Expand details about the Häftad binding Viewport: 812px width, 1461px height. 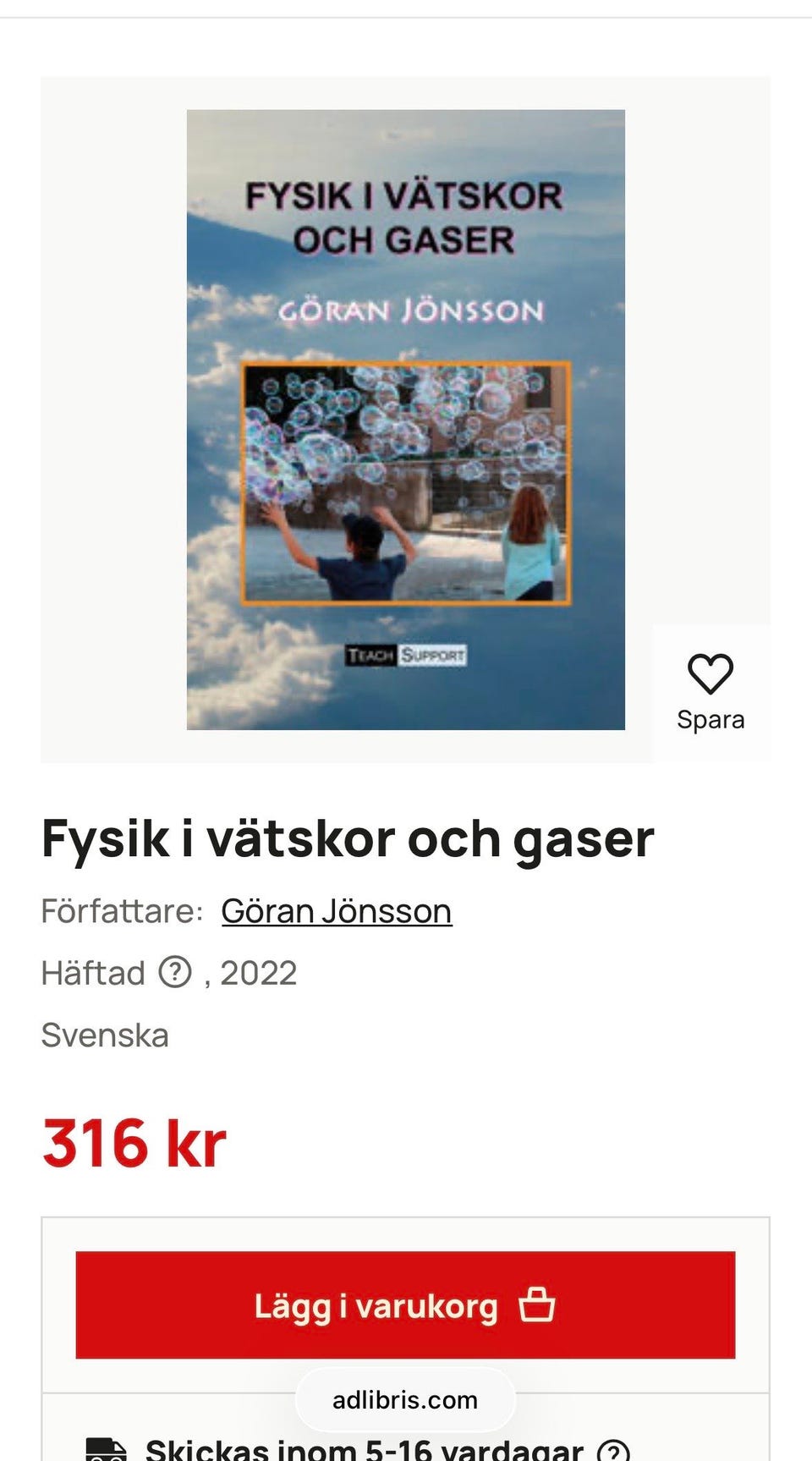177,972
